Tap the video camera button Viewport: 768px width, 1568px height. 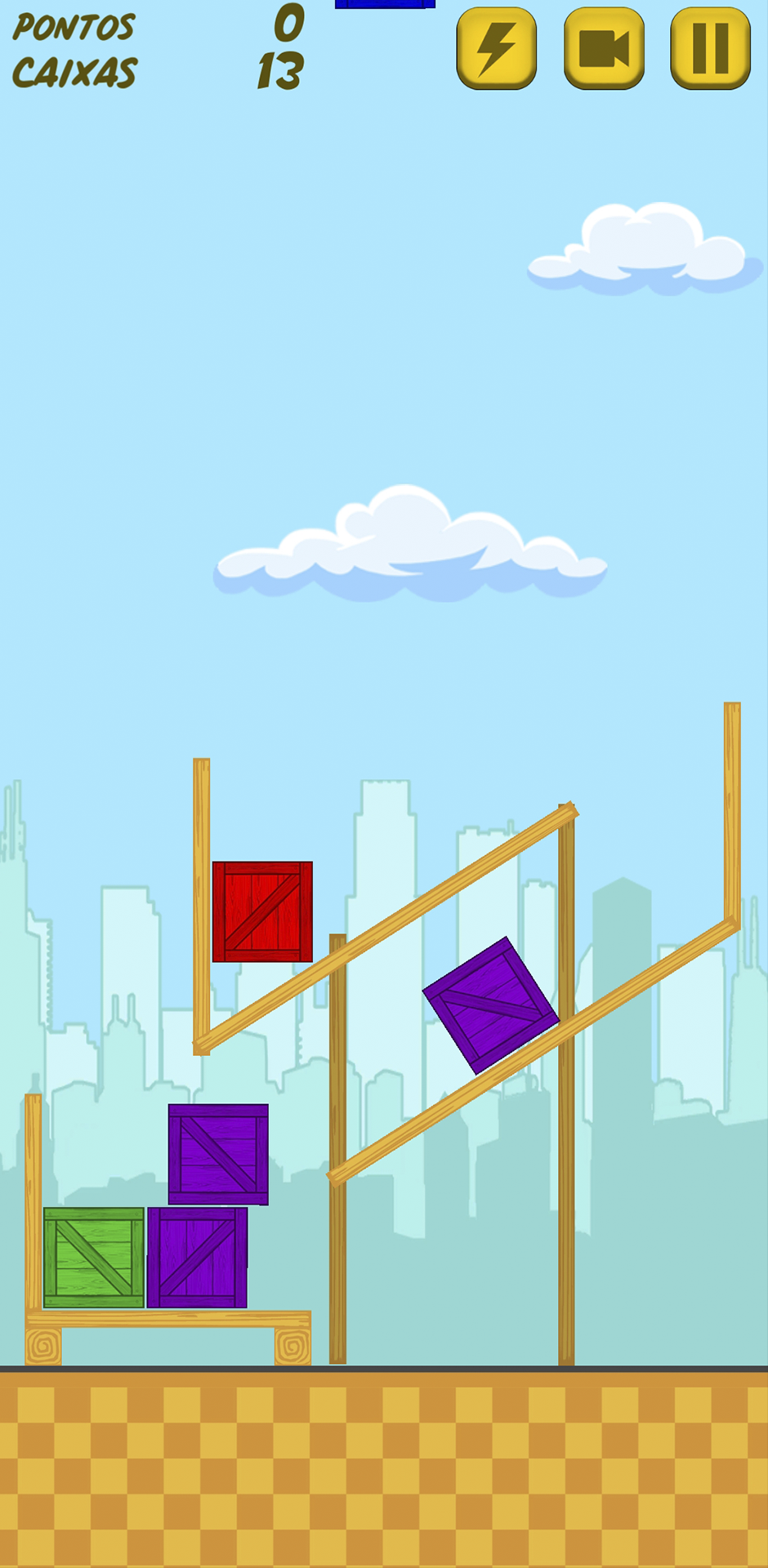point(605,48)
